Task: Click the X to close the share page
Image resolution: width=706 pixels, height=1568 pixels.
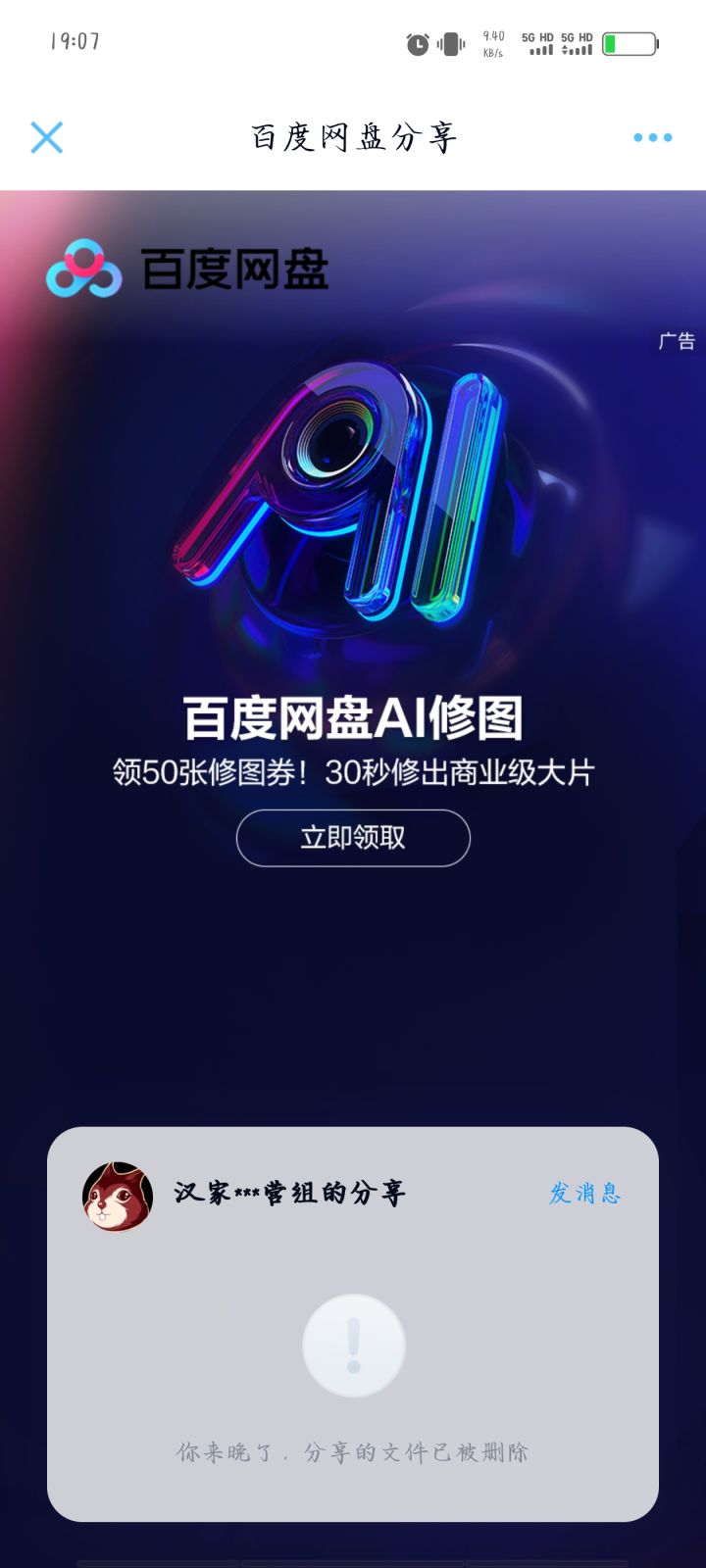Action: point(45,137)
